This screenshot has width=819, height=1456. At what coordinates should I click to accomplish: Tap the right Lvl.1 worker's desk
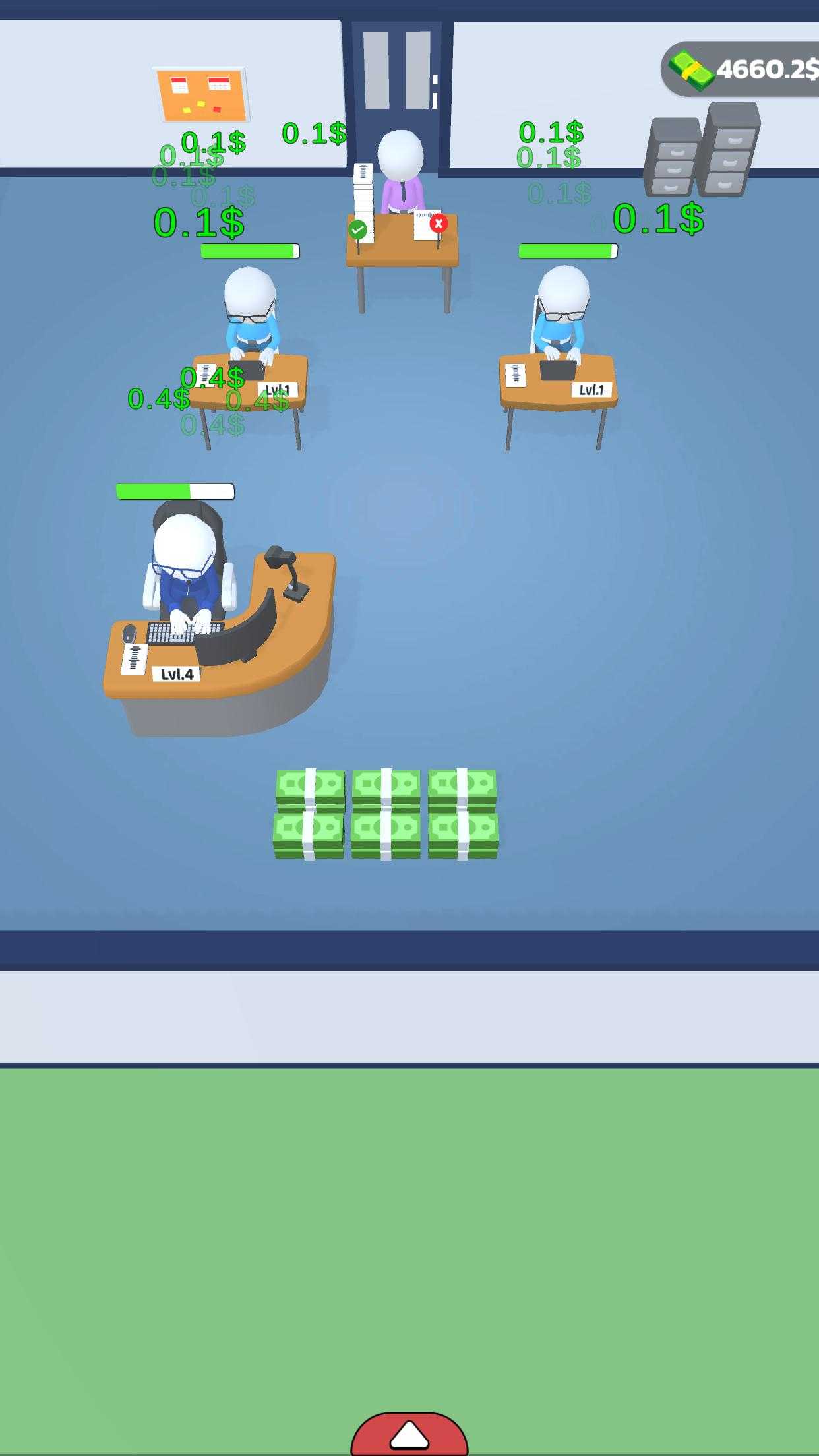click(558, 386)
